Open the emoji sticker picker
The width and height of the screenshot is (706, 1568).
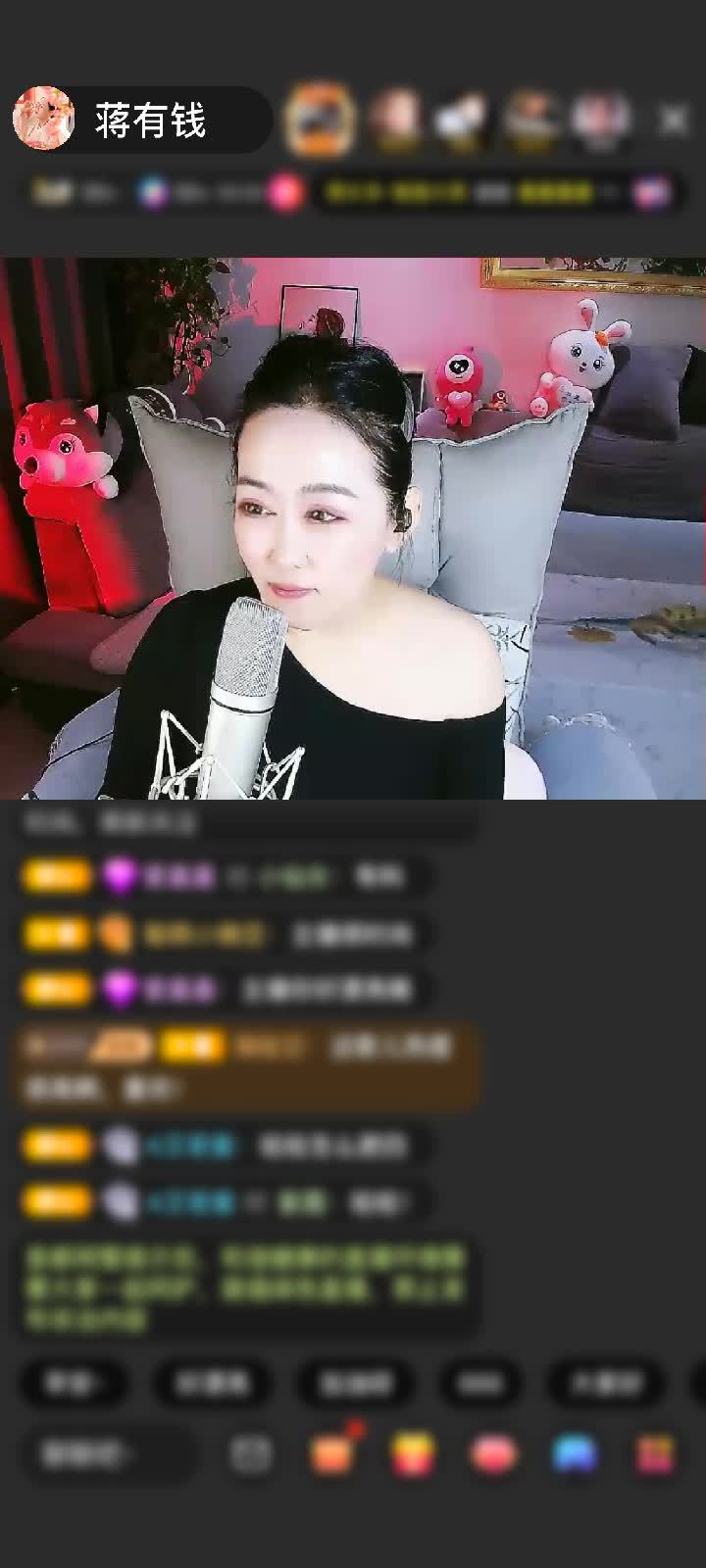[251, 1454]
